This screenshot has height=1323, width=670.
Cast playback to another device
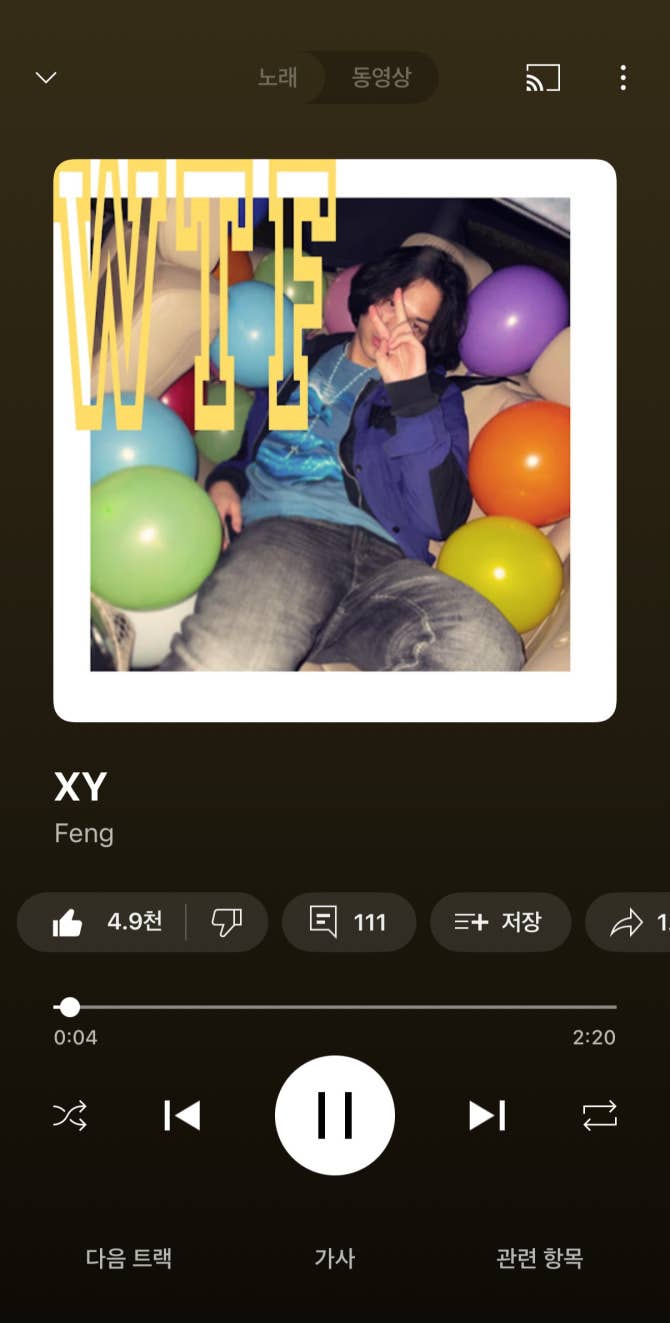click(543, 78)
